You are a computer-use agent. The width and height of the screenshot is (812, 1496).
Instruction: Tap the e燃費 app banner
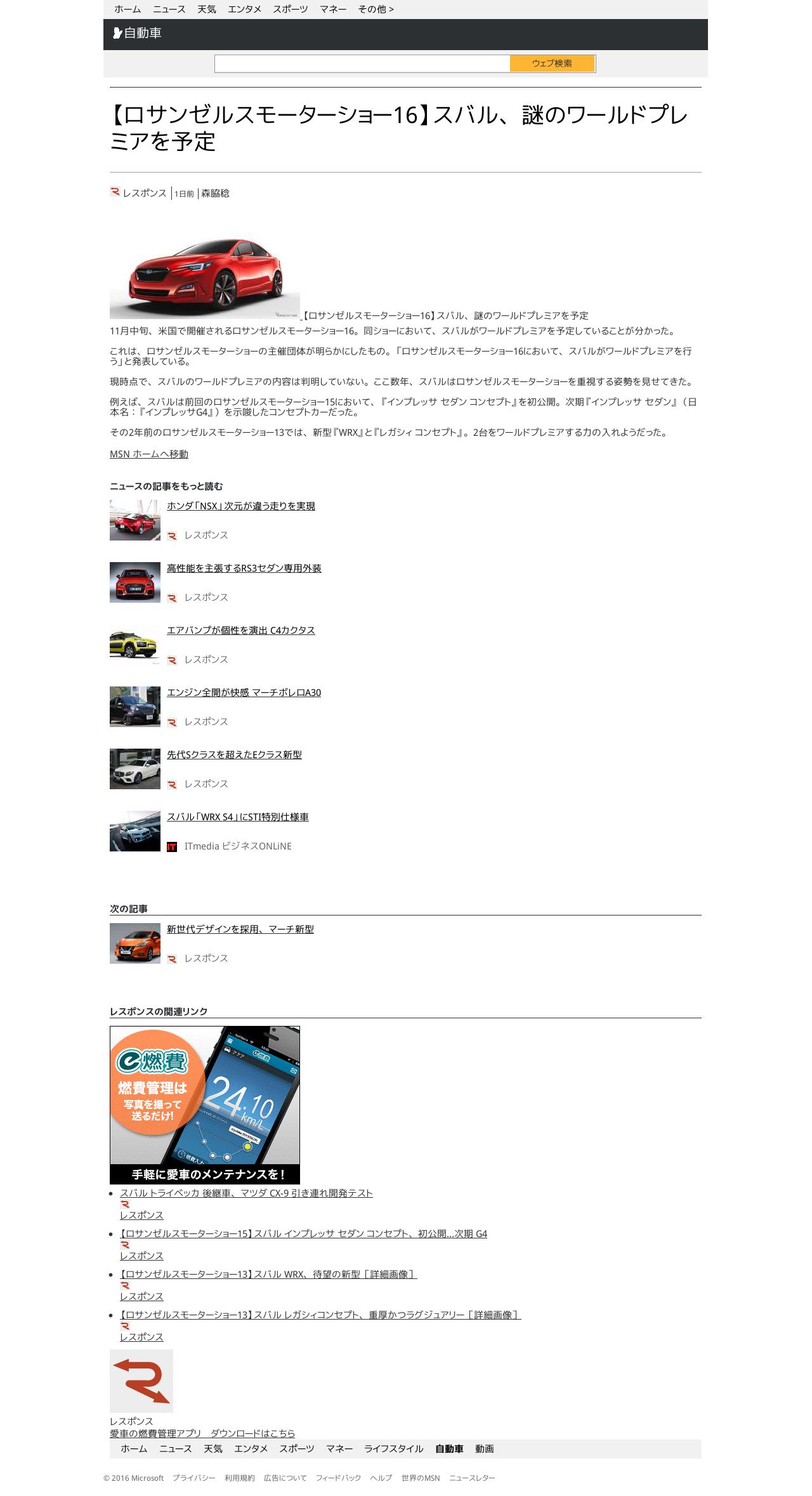pyautogui.click(x=205, y=1105)
